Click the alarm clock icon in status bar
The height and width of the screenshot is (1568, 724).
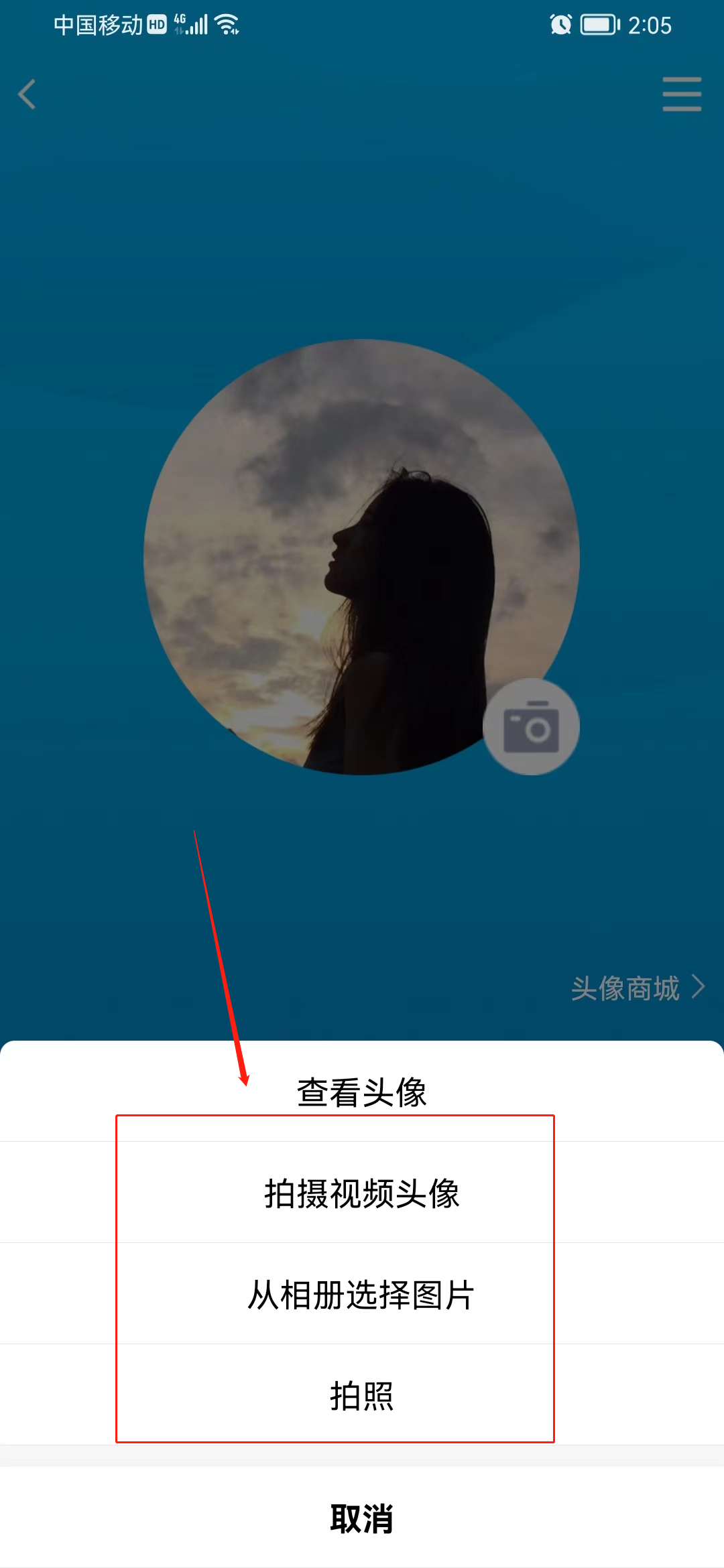point(560,25)
